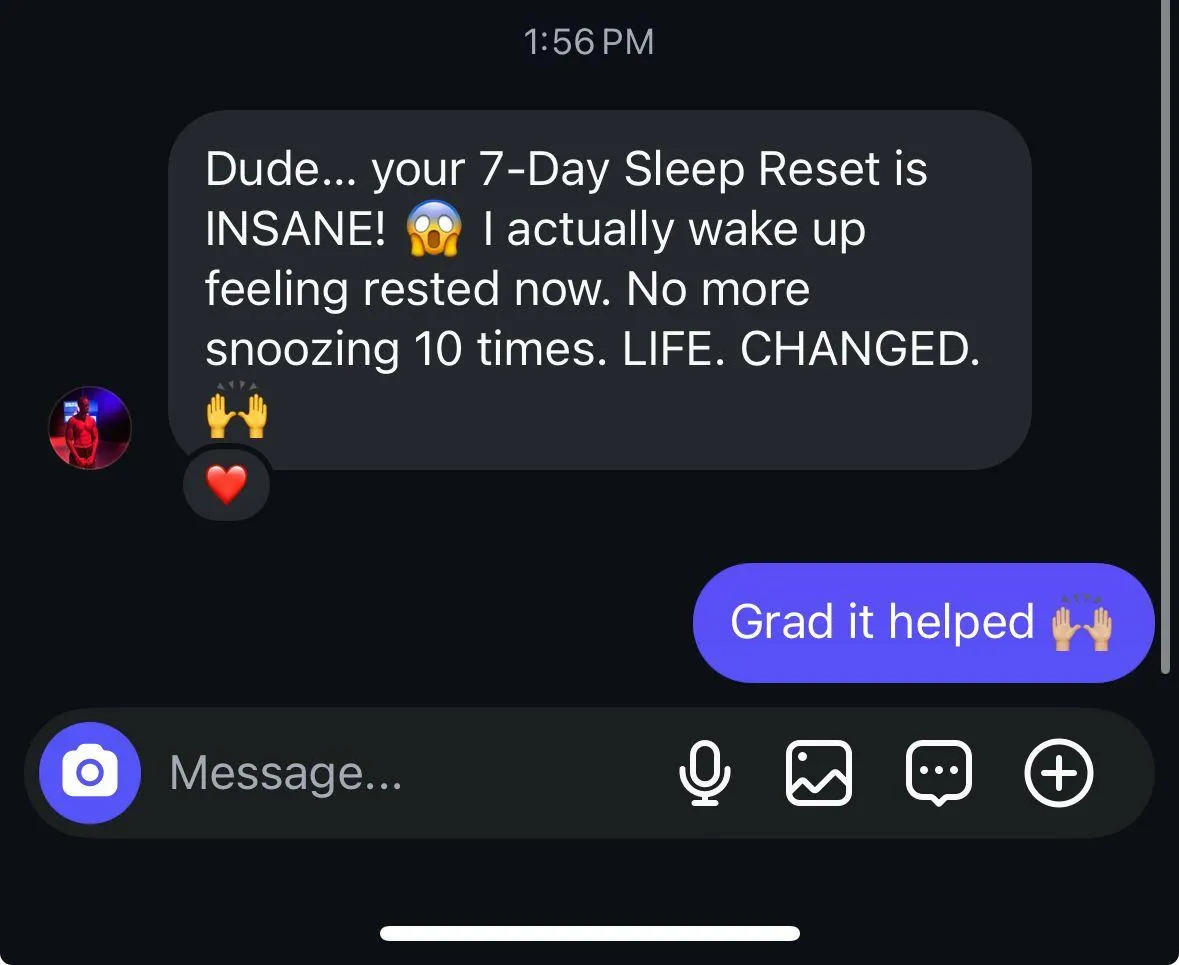Viewport: 1179px width, 965px height.
Task: Open the photo gallery picker
Action: [x=819, y=773]
